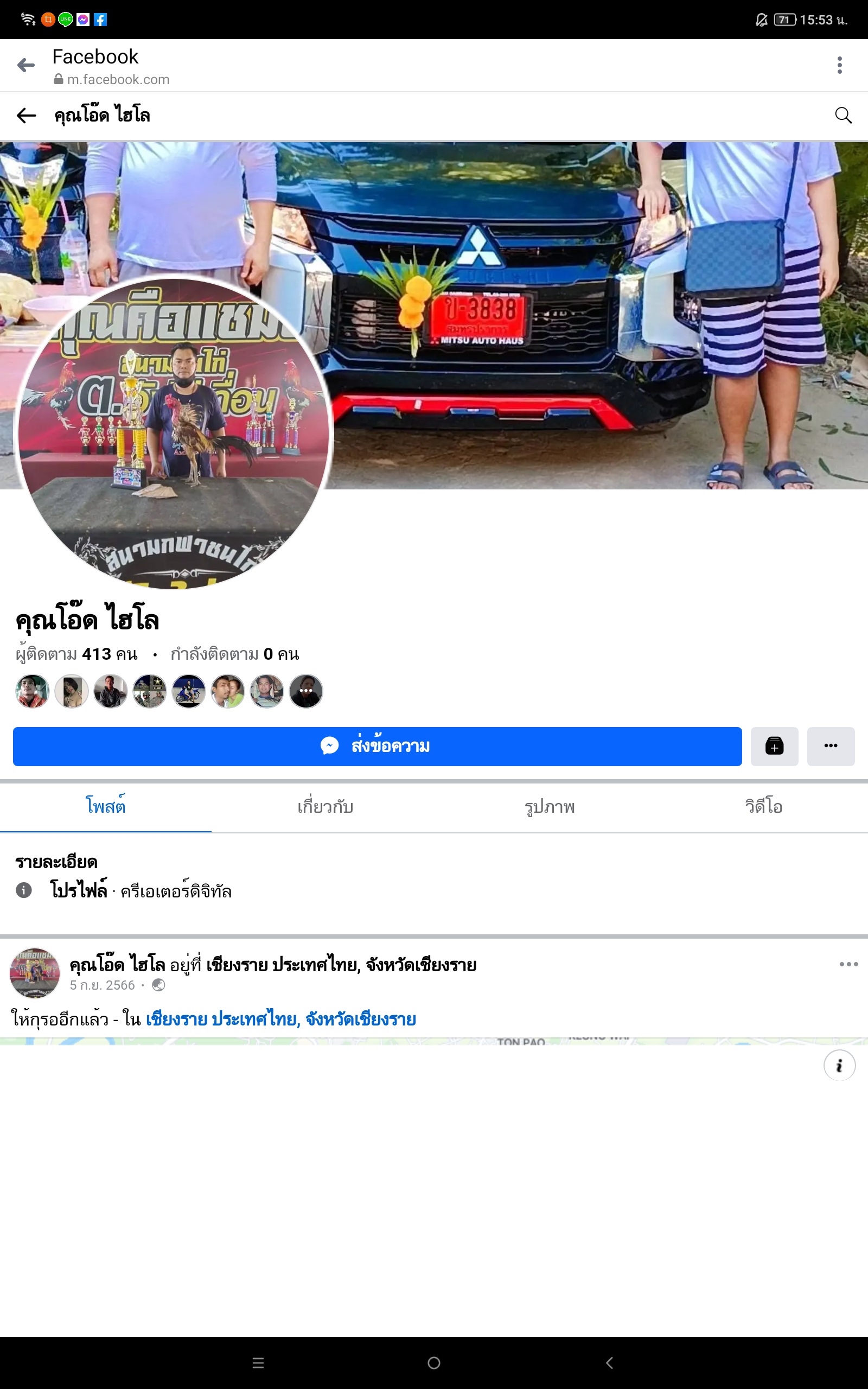Search within this profile
The width and height of the screenshot is (868, 1389).
tap(843, 116)
